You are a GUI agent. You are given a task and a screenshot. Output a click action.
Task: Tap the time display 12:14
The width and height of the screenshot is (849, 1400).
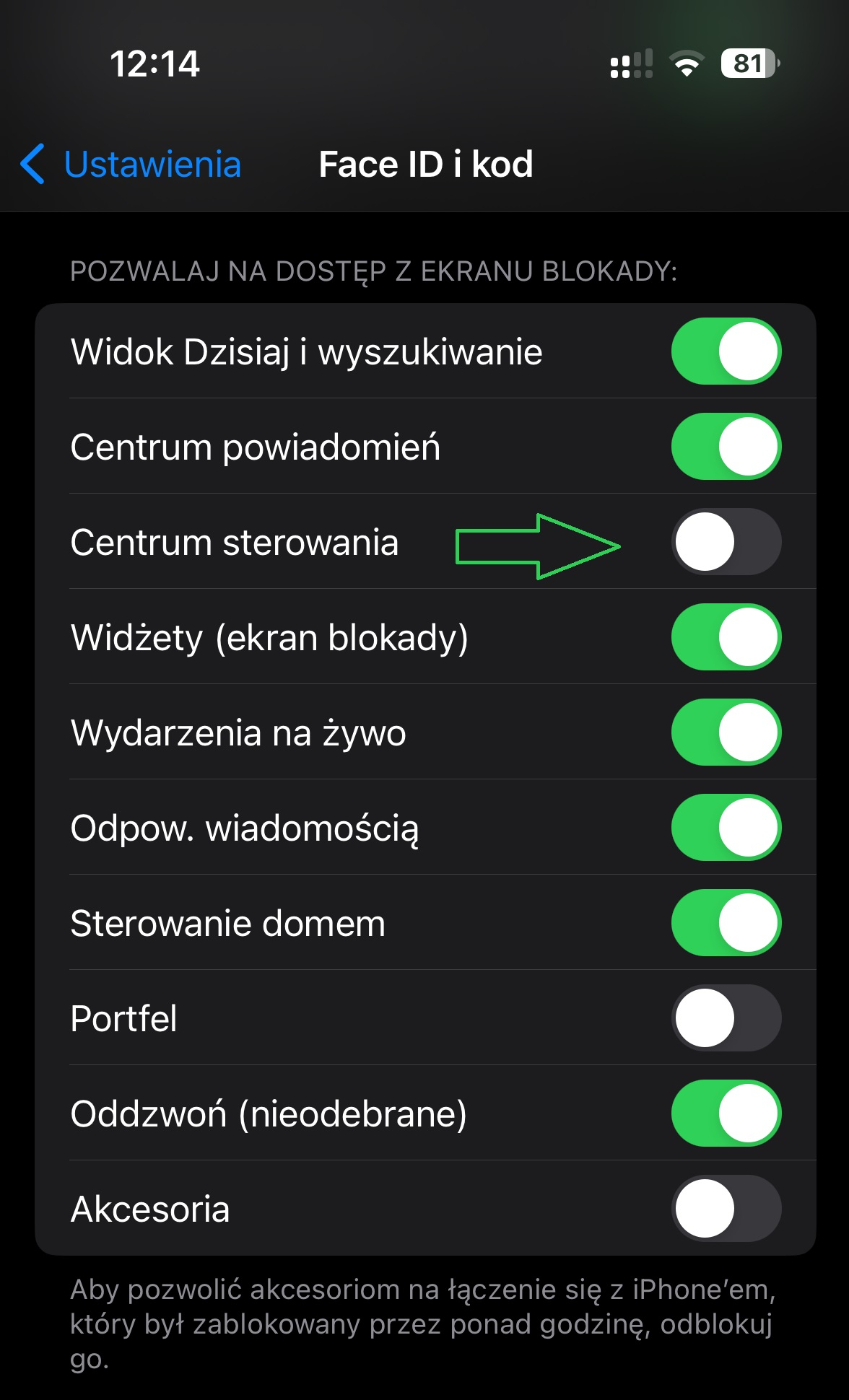(x=154, y=65)
